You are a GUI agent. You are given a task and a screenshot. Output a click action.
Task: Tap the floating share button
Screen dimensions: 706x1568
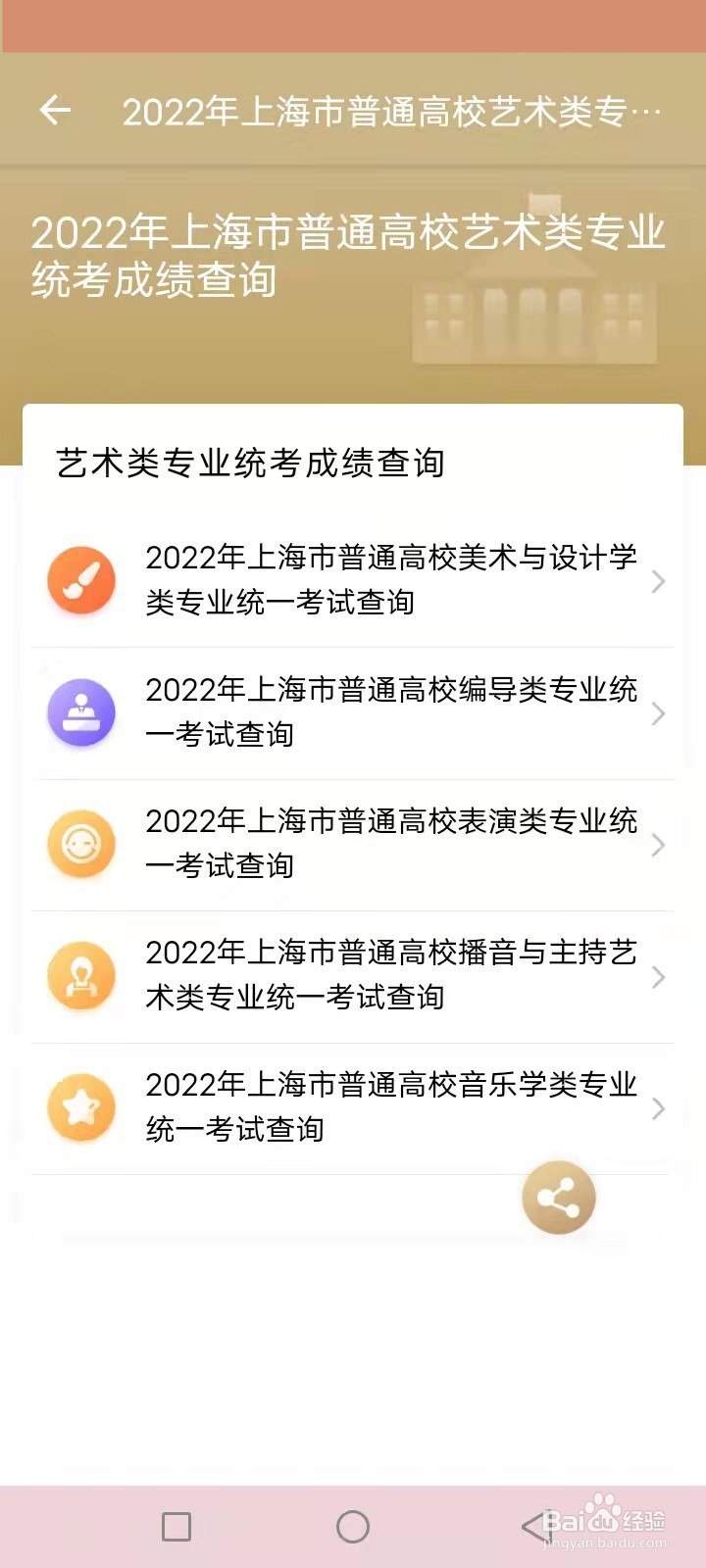559,1198
